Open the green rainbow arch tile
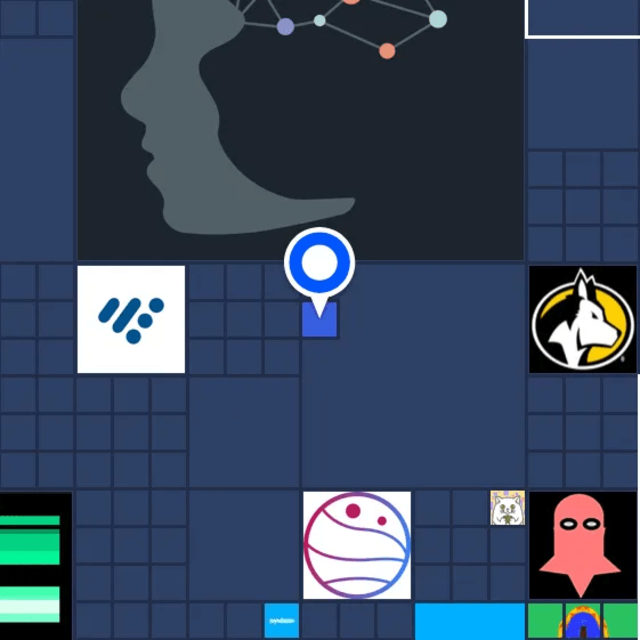The image size is (640, 640). (x=583, y=621)
